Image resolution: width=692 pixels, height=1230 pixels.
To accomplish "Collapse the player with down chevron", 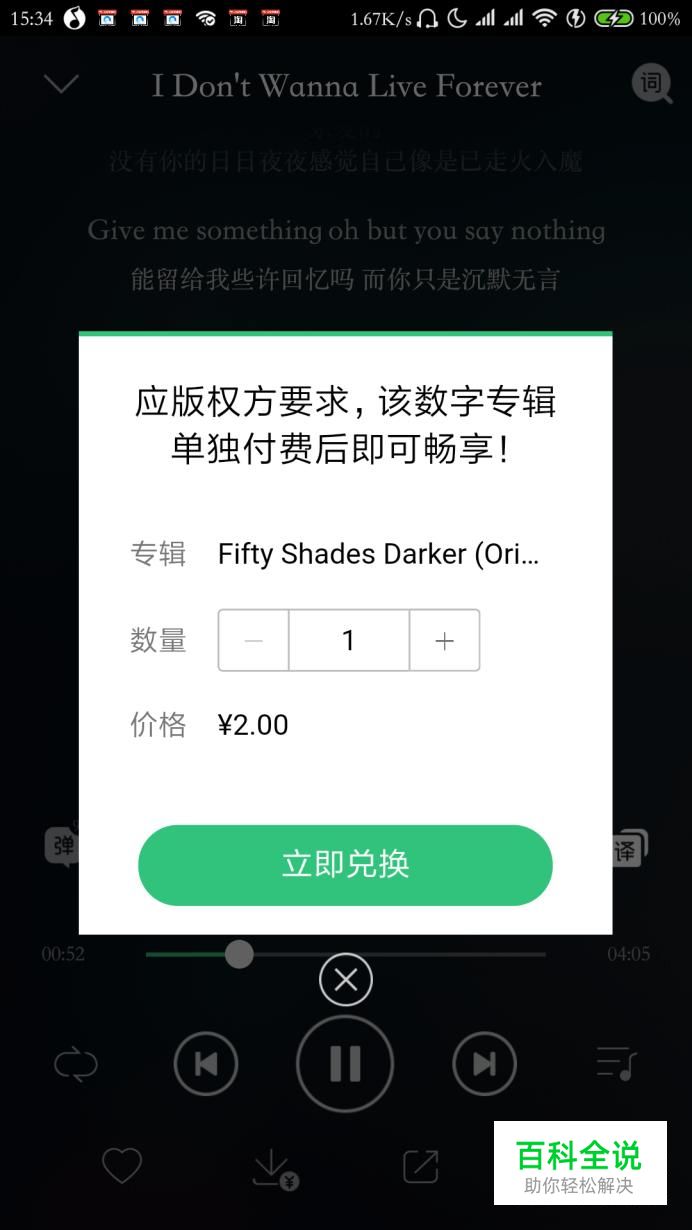I will tap(61, 85).
